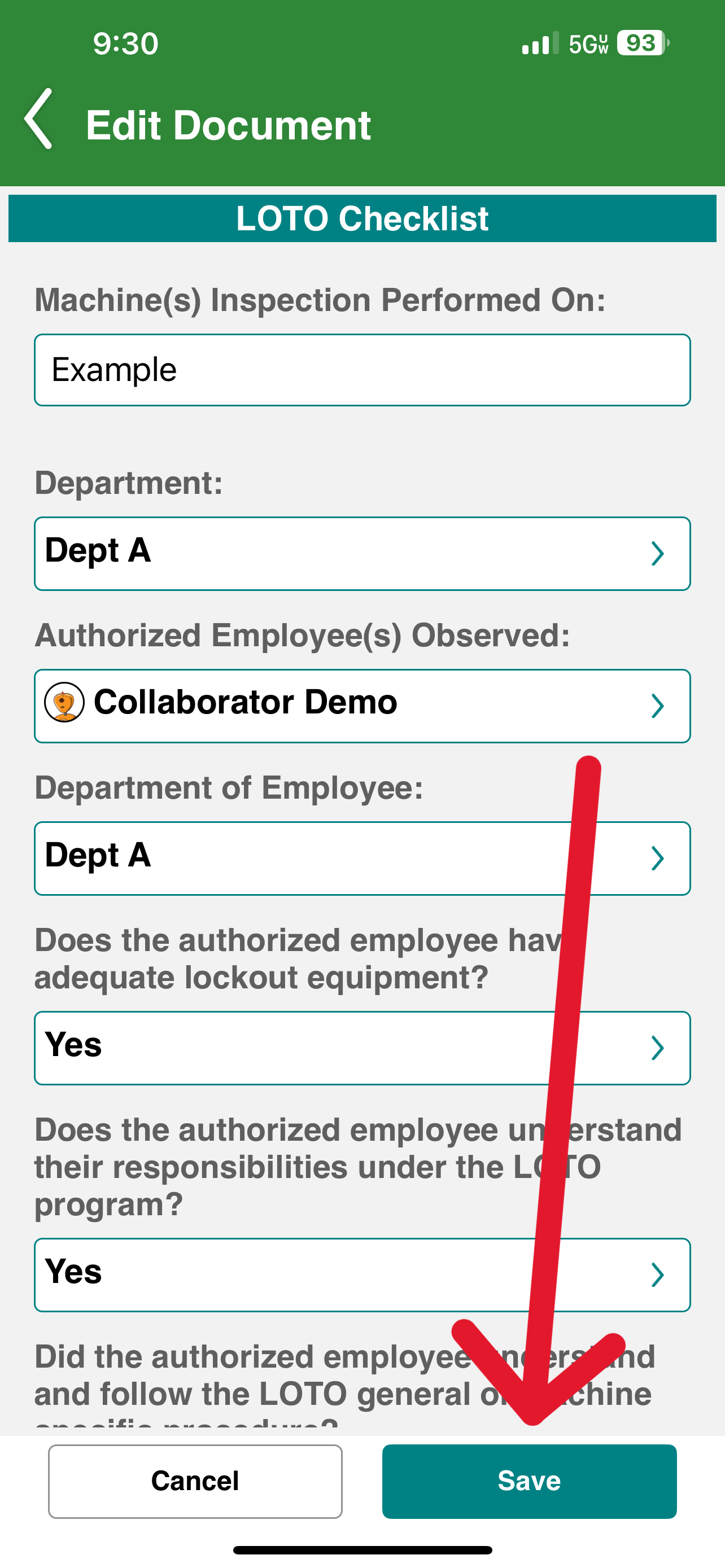Image resolution: width=725 pixels, height=1568 pixels.
Task: Choose Authorized Employee(s) Observed
Action: (x=362, y=706)
